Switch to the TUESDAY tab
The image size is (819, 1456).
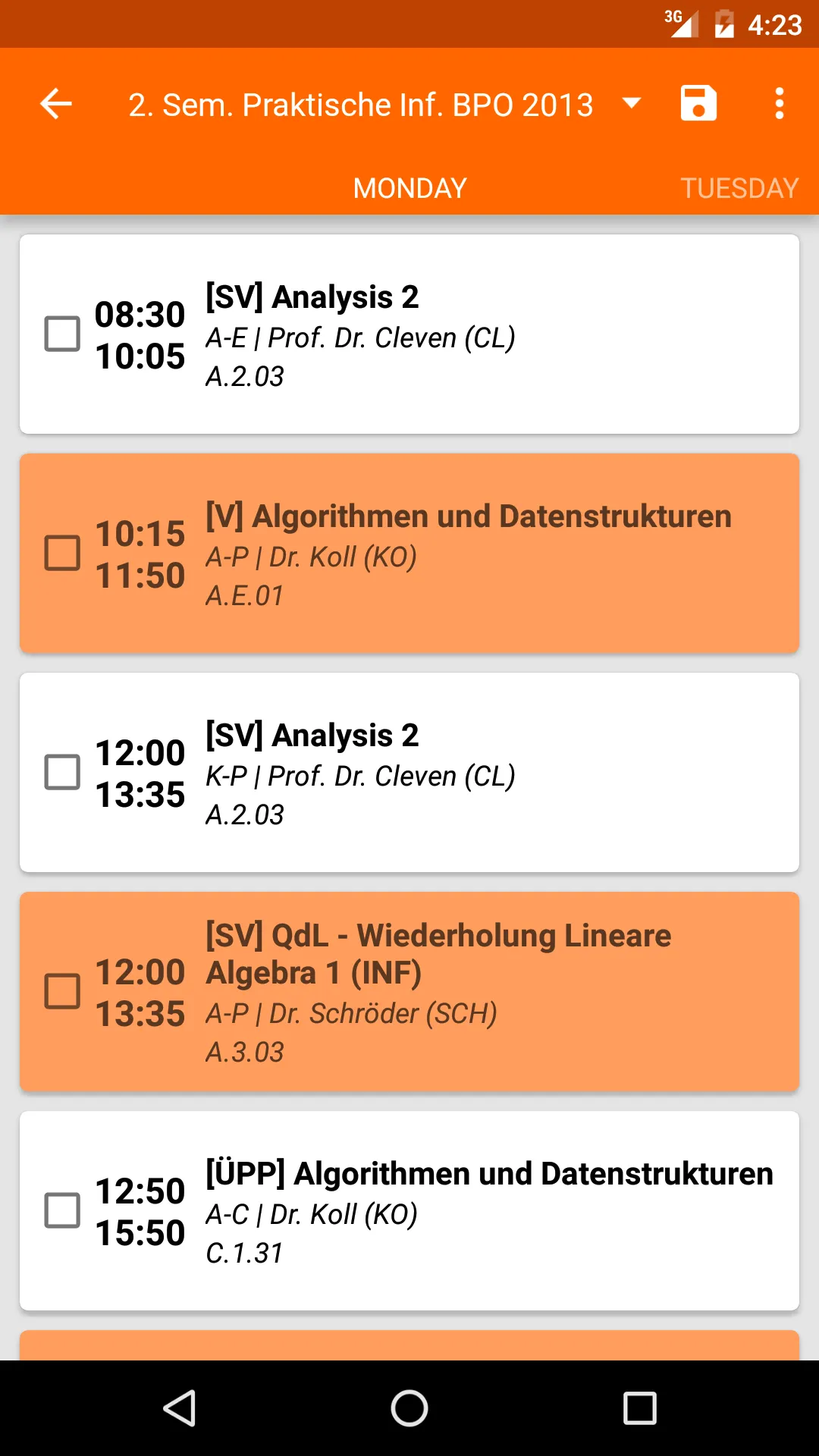pos(739,187)
